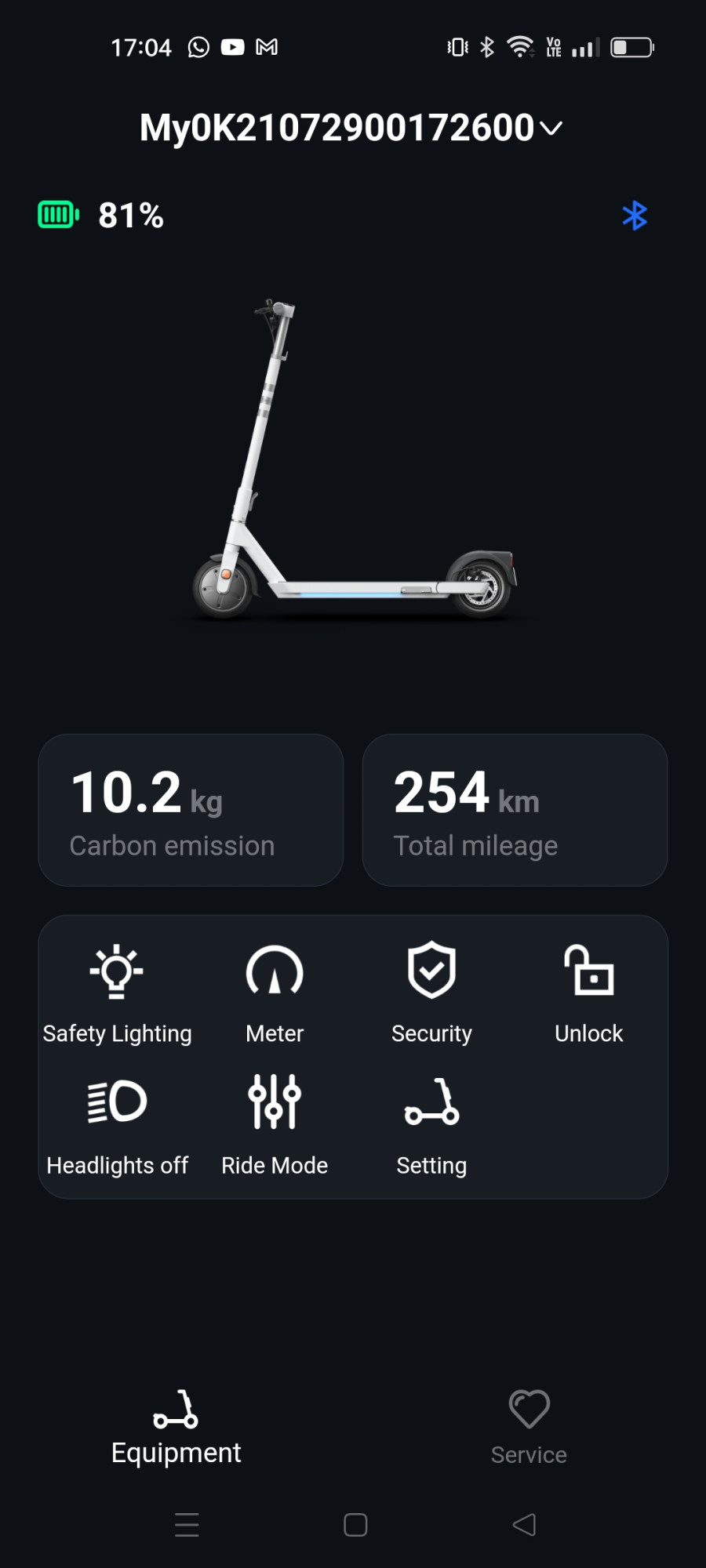
Task: Toggle the Headlights off control
Action: coord(117,1126)
